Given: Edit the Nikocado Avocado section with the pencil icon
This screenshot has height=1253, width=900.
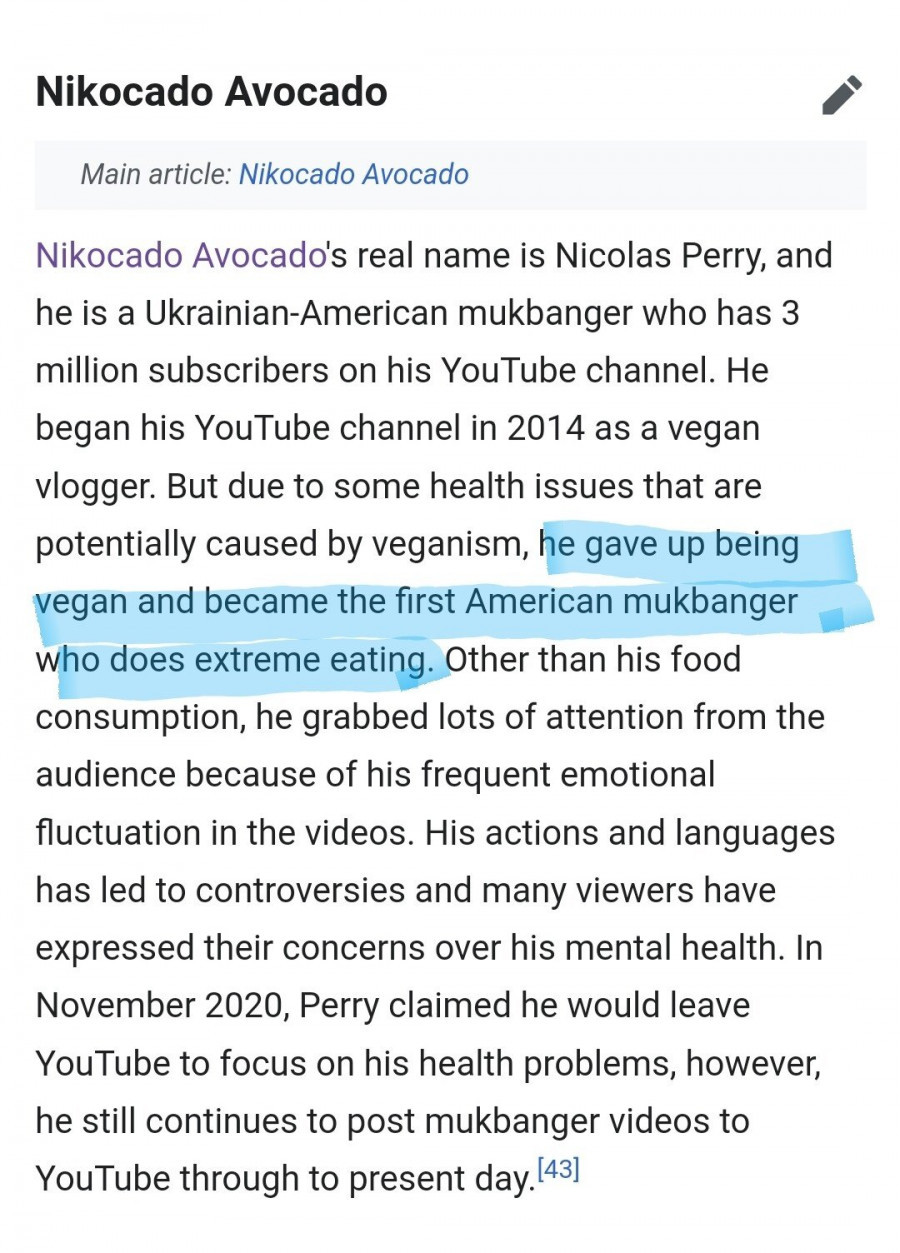Looking at the screenshot, I should tap(841, 95).
